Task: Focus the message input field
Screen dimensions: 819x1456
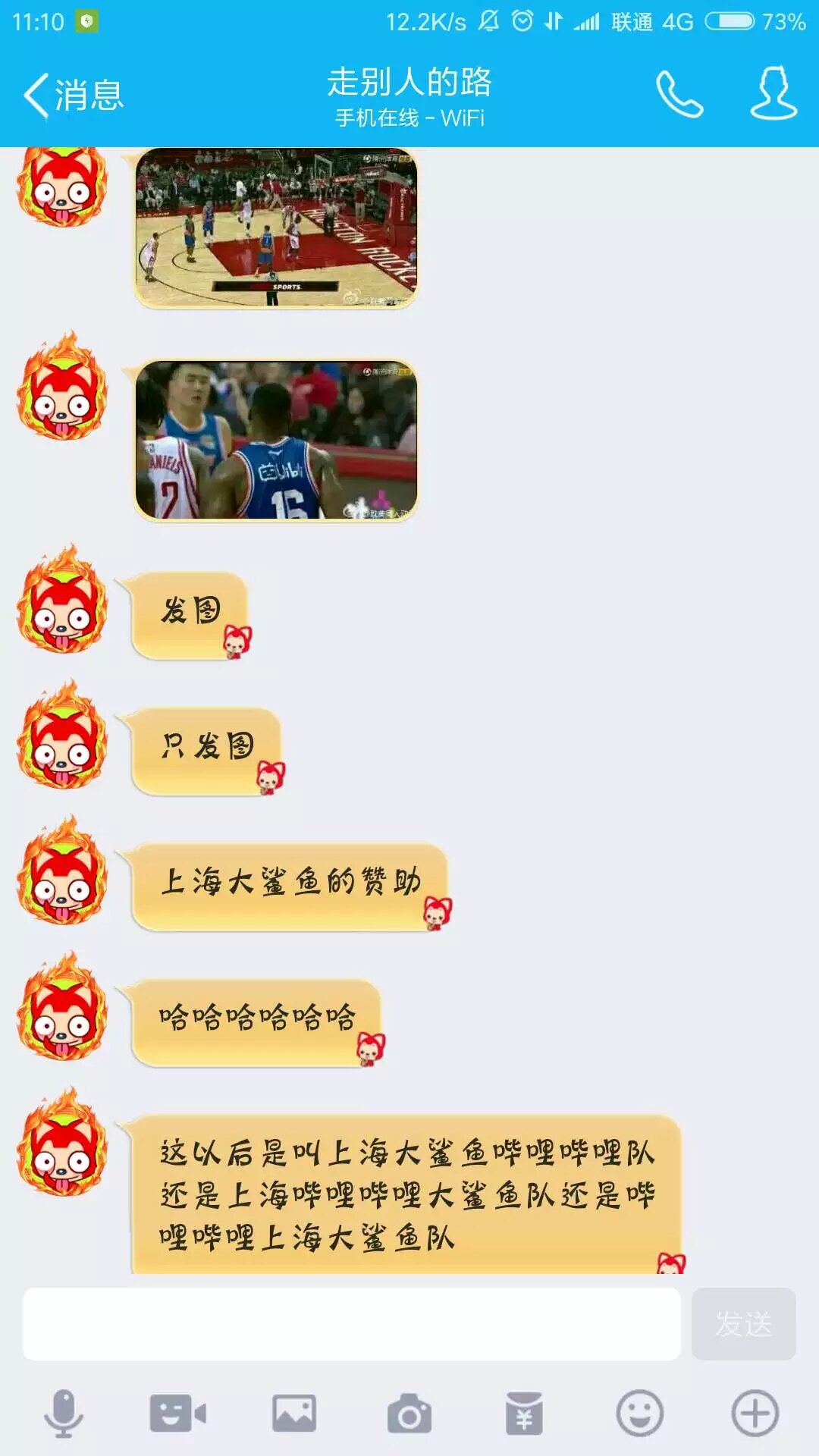Action: (x=351, y=1324)
